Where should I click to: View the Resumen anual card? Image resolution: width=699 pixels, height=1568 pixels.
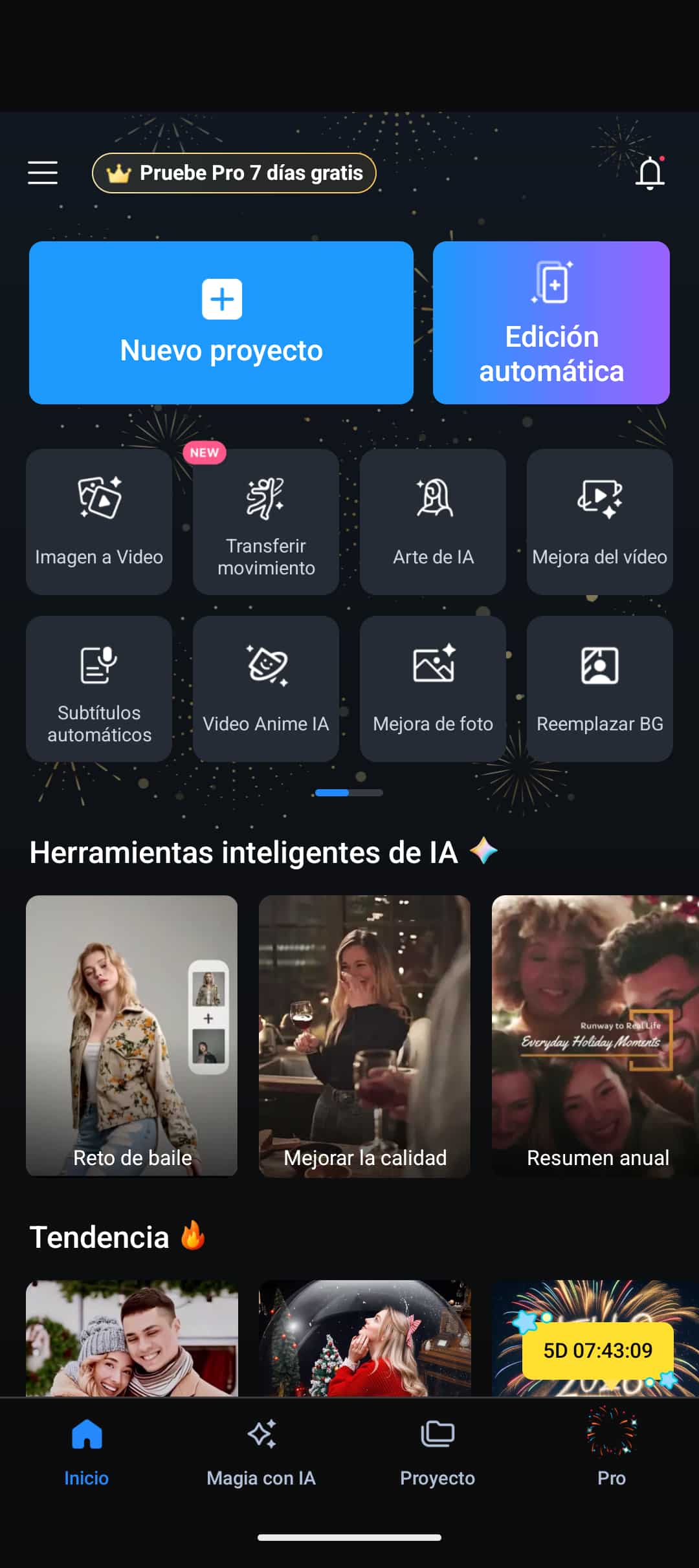point(595,1036)
